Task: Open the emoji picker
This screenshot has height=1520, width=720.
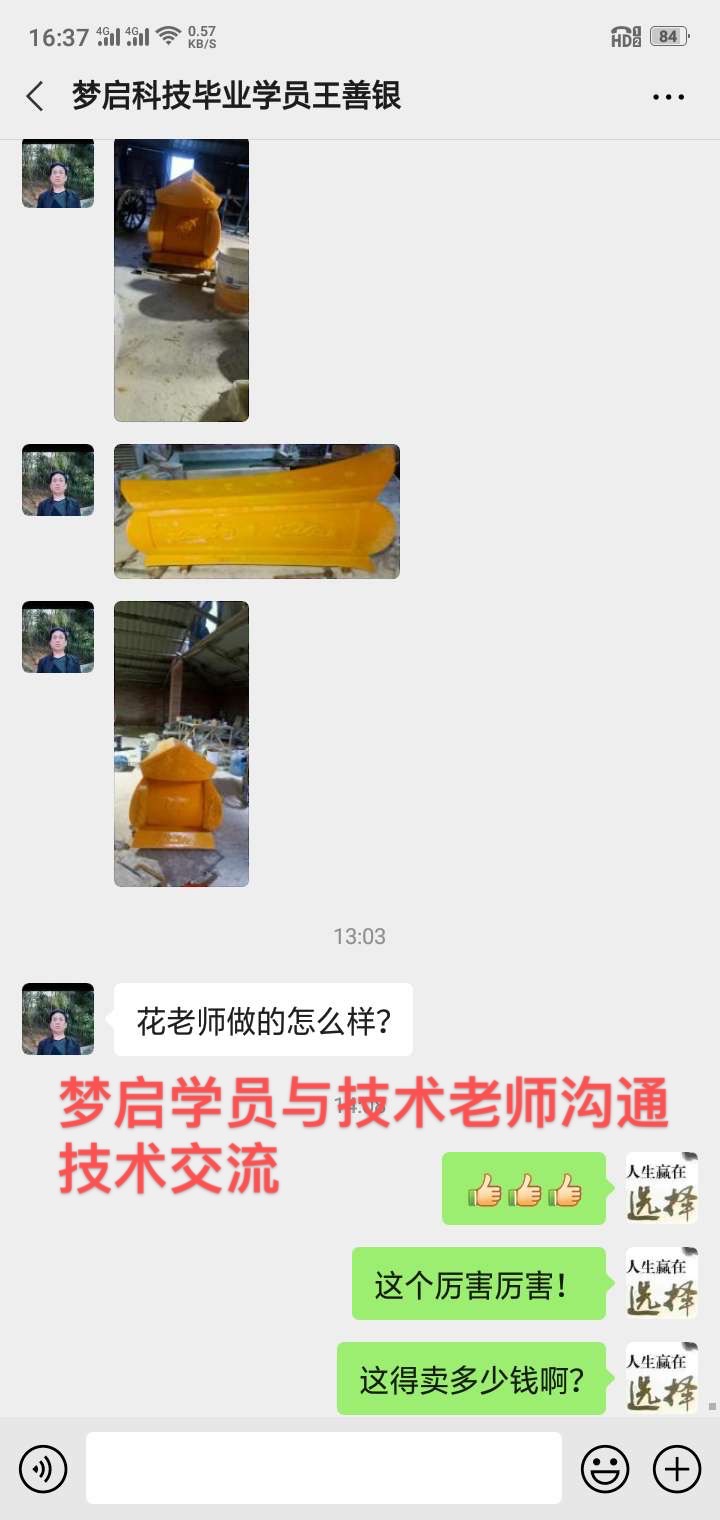Action: click(x=606, y=1470)
